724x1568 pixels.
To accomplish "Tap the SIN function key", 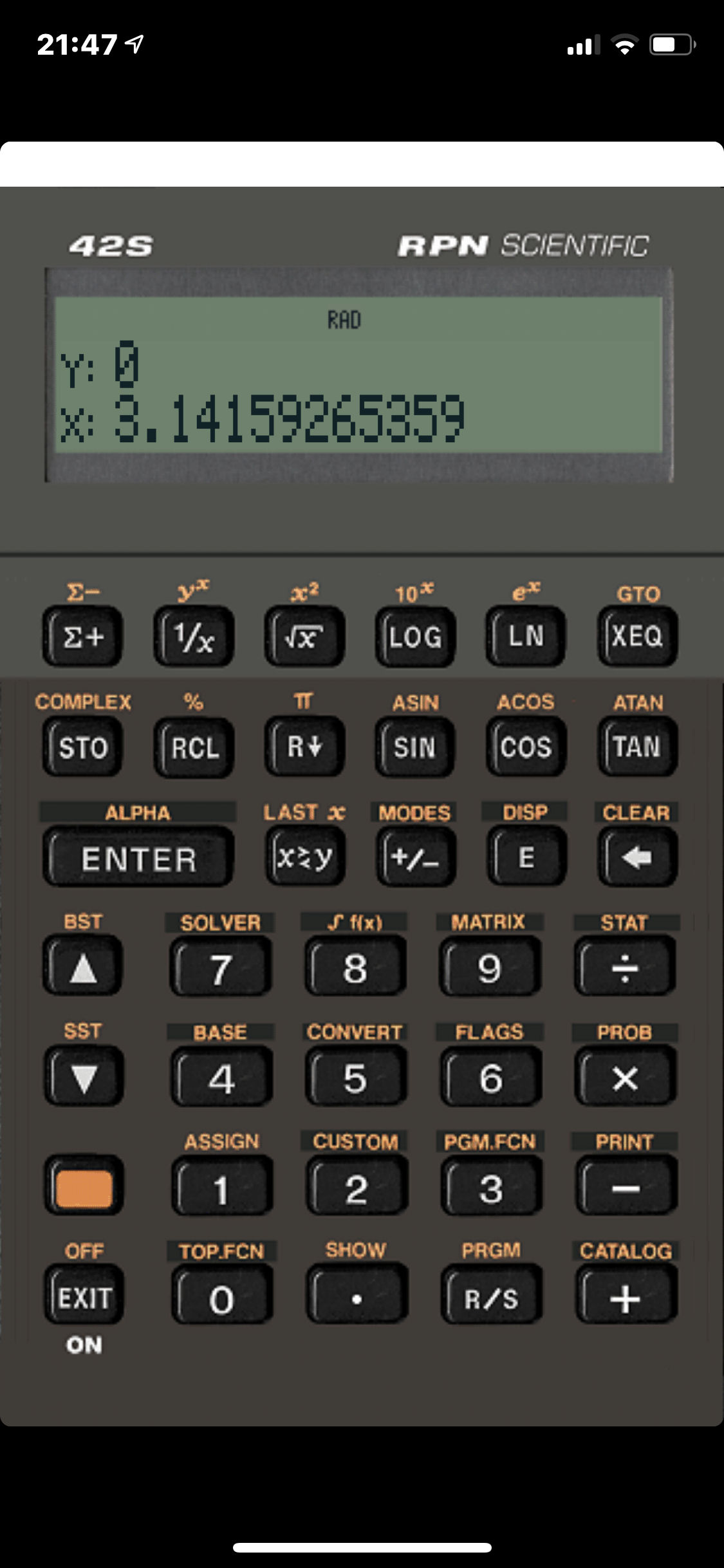I will (414, 747).
